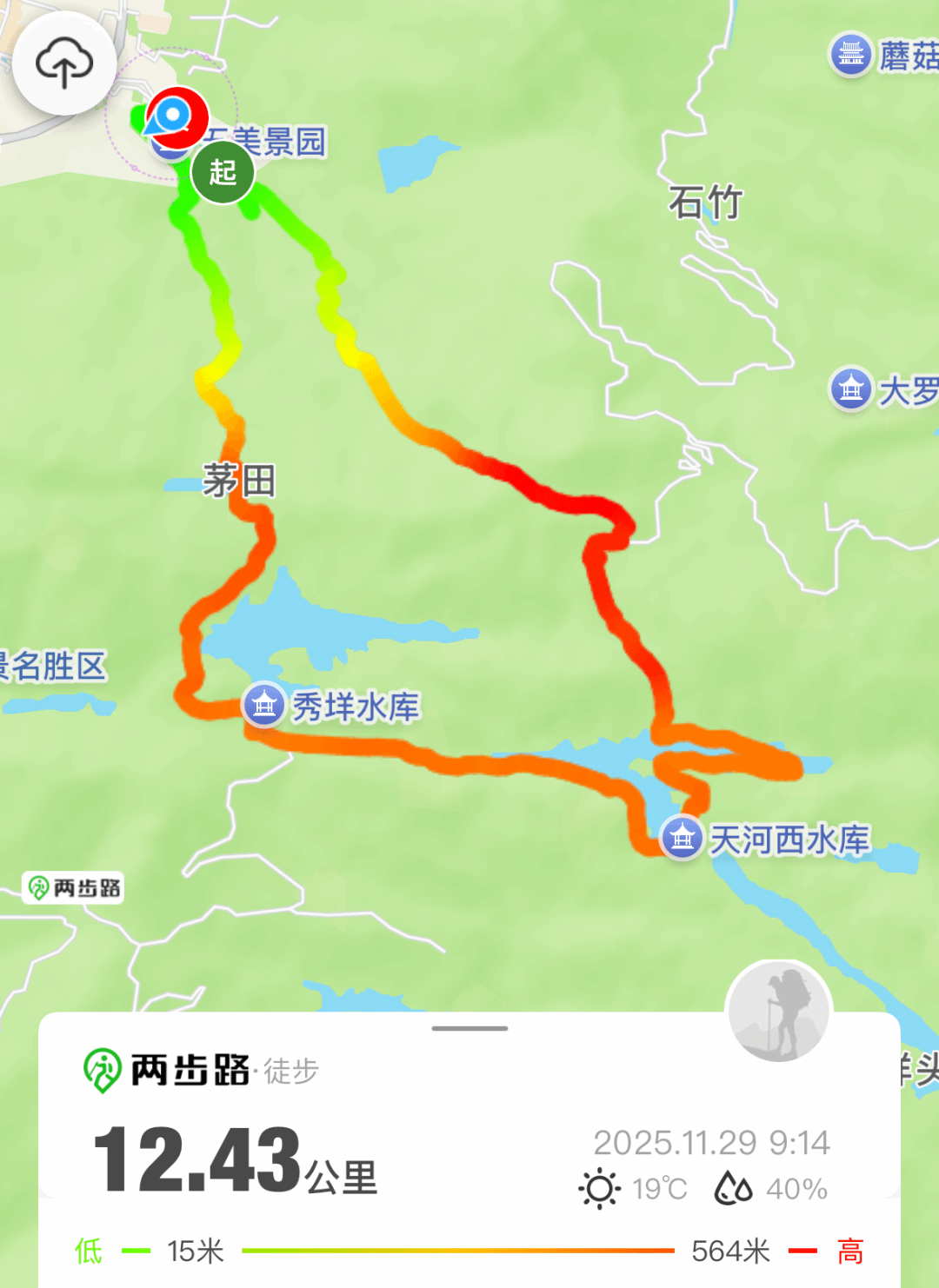939x1288 pixels.
Task: Tap the panel handle above the 两步路 logo
Action: tap(469, 1028)
